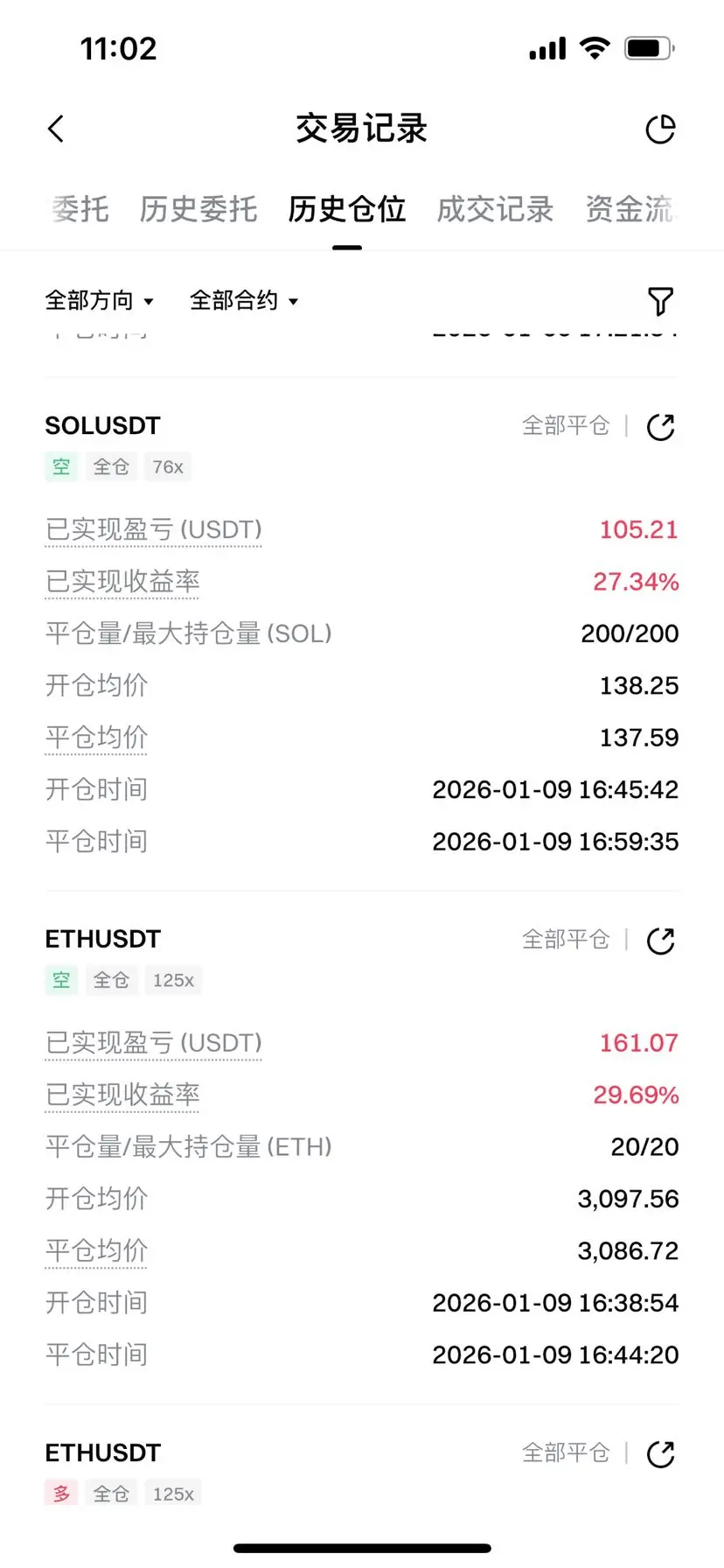
Task: Switch to the 成交记录 tab
Action: (495, 209)
